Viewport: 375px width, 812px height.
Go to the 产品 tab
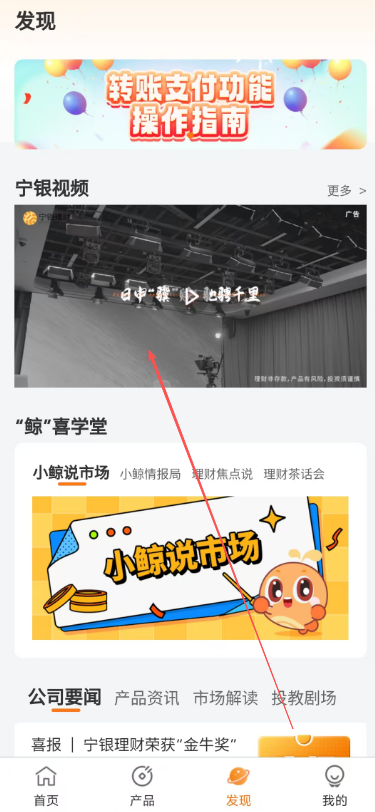coord(142,786)
